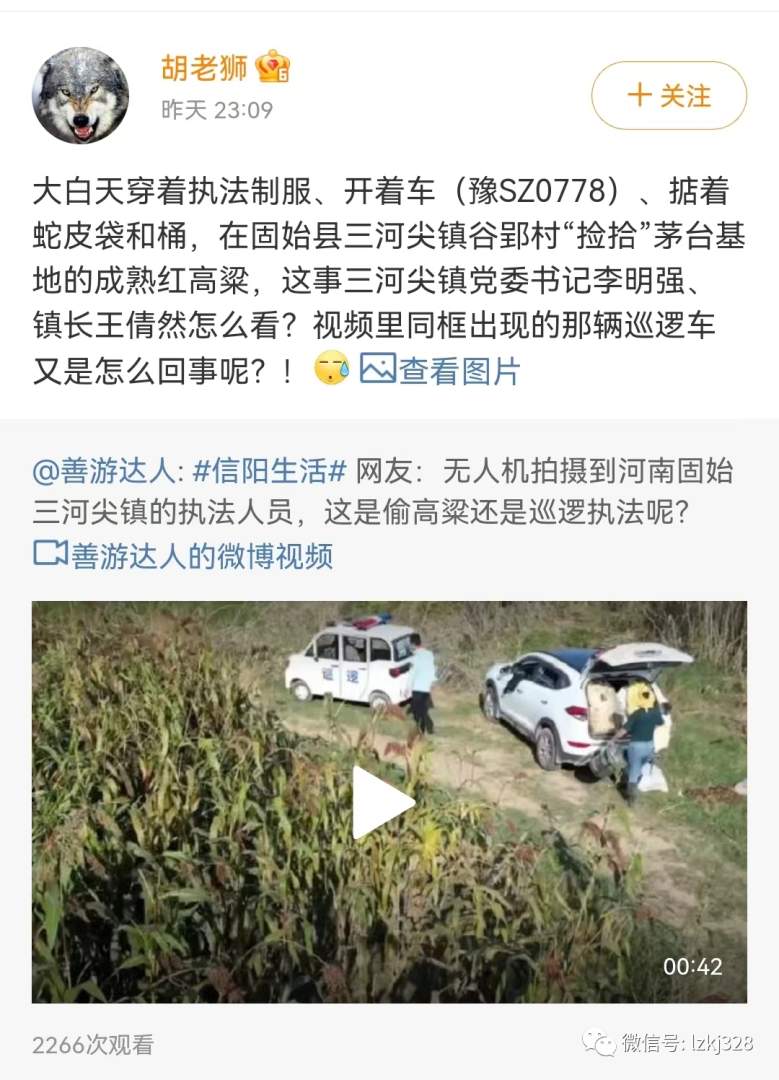Open 胡老狮's wolf profile picture
779x1080 pixels.
pos(81,95)
